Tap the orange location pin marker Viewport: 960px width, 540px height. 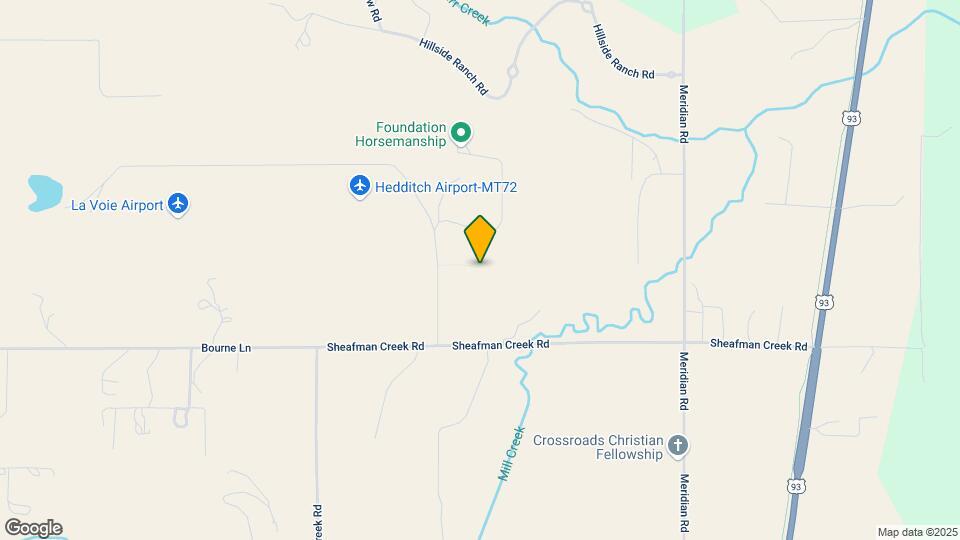480,238
